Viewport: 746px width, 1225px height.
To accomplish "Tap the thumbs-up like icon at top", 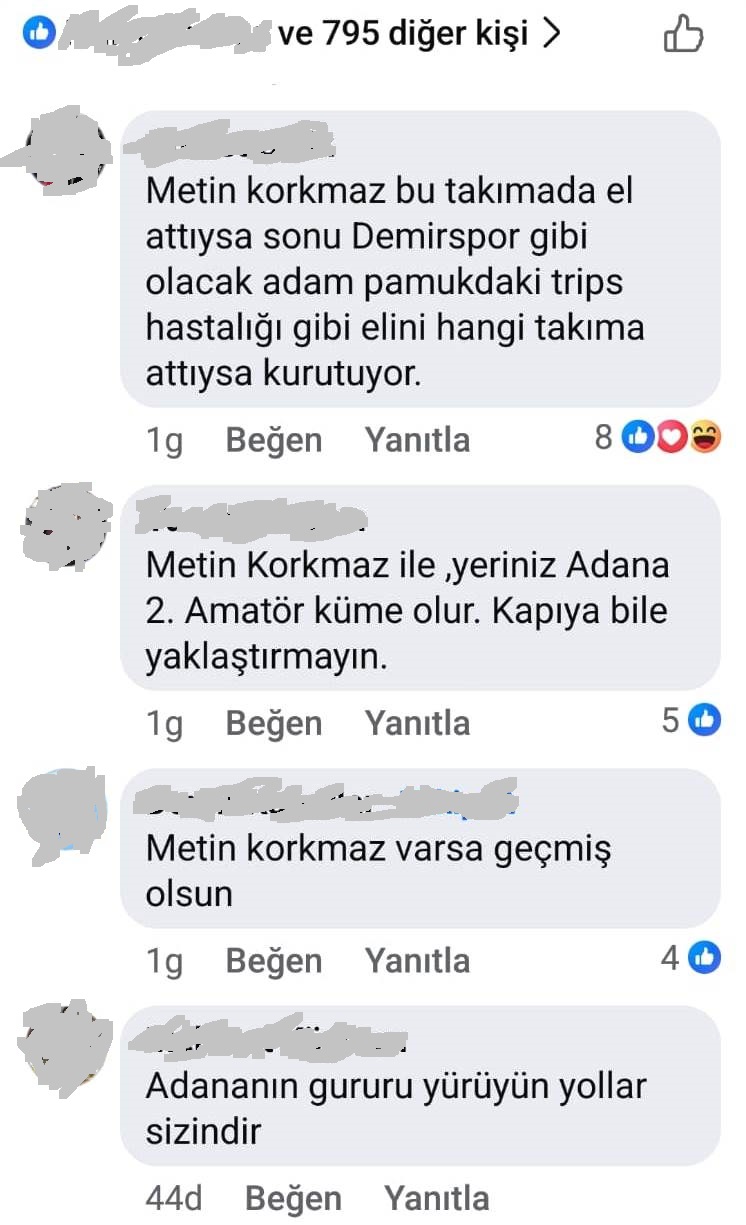I will click(684, 34).
